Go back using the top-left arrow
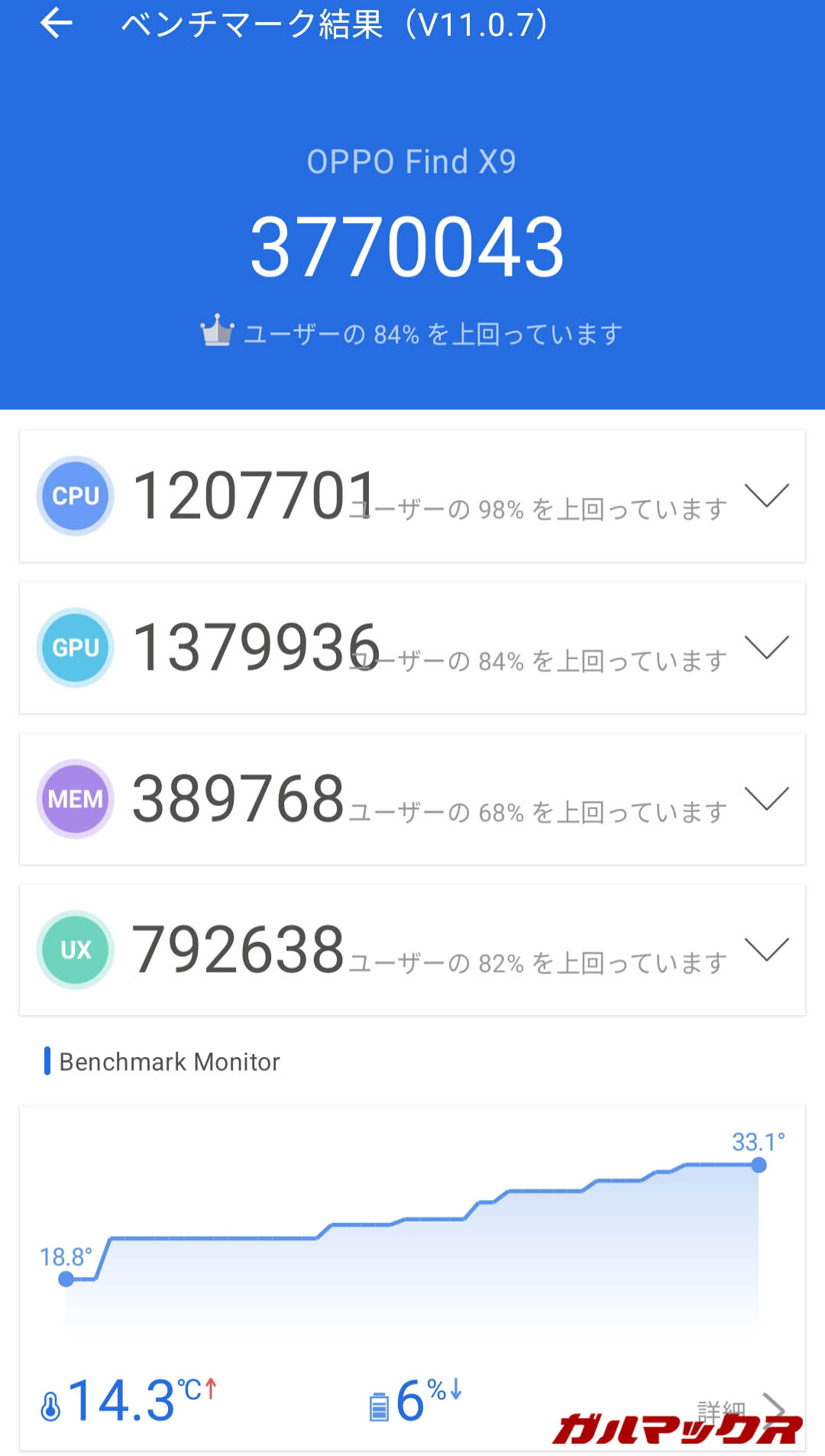The image size is (825, 1456). tap(57, 24)
